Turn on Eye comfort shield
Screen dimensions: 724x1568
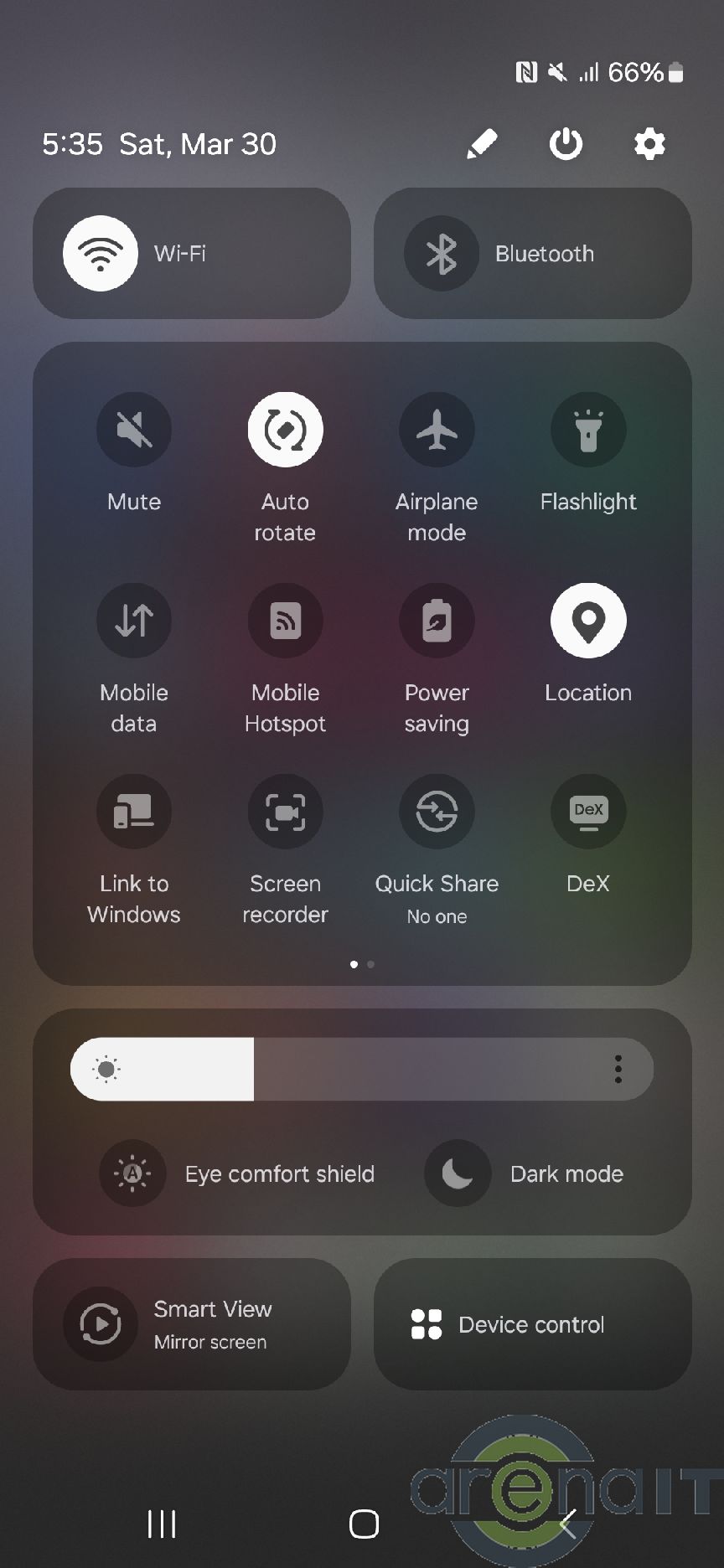tap(132, 1173)
